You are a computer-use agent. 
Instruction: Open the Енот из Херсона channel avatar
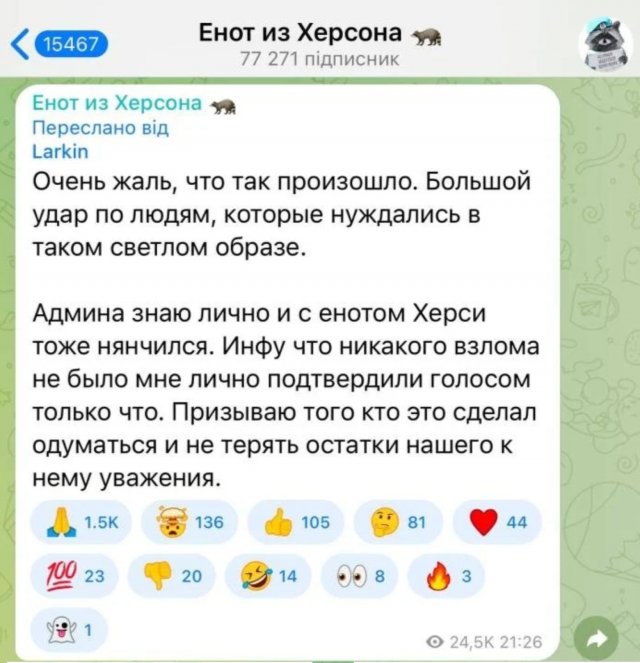pyautogui.click(x=604, y=44)
